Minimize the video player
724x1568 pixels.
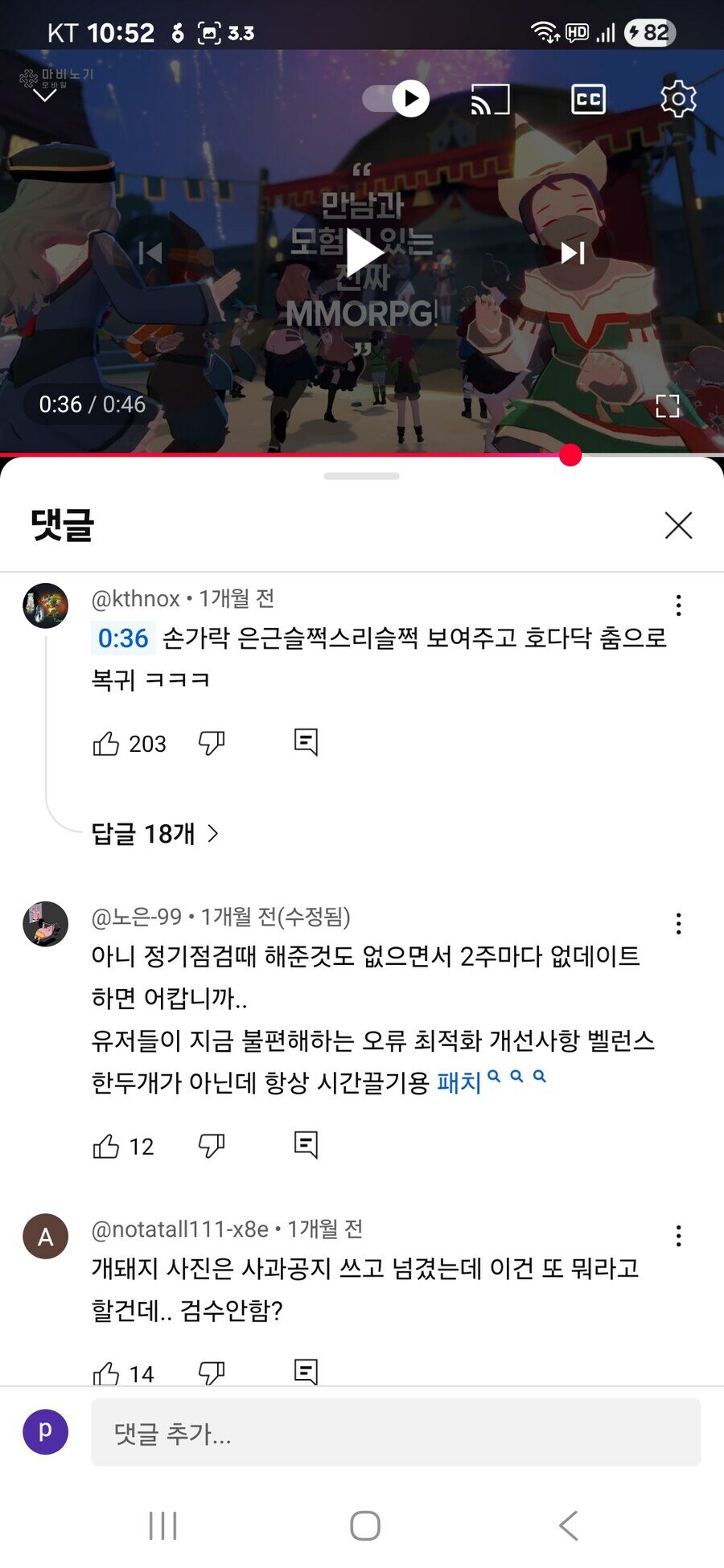click(x=45, y=96)
